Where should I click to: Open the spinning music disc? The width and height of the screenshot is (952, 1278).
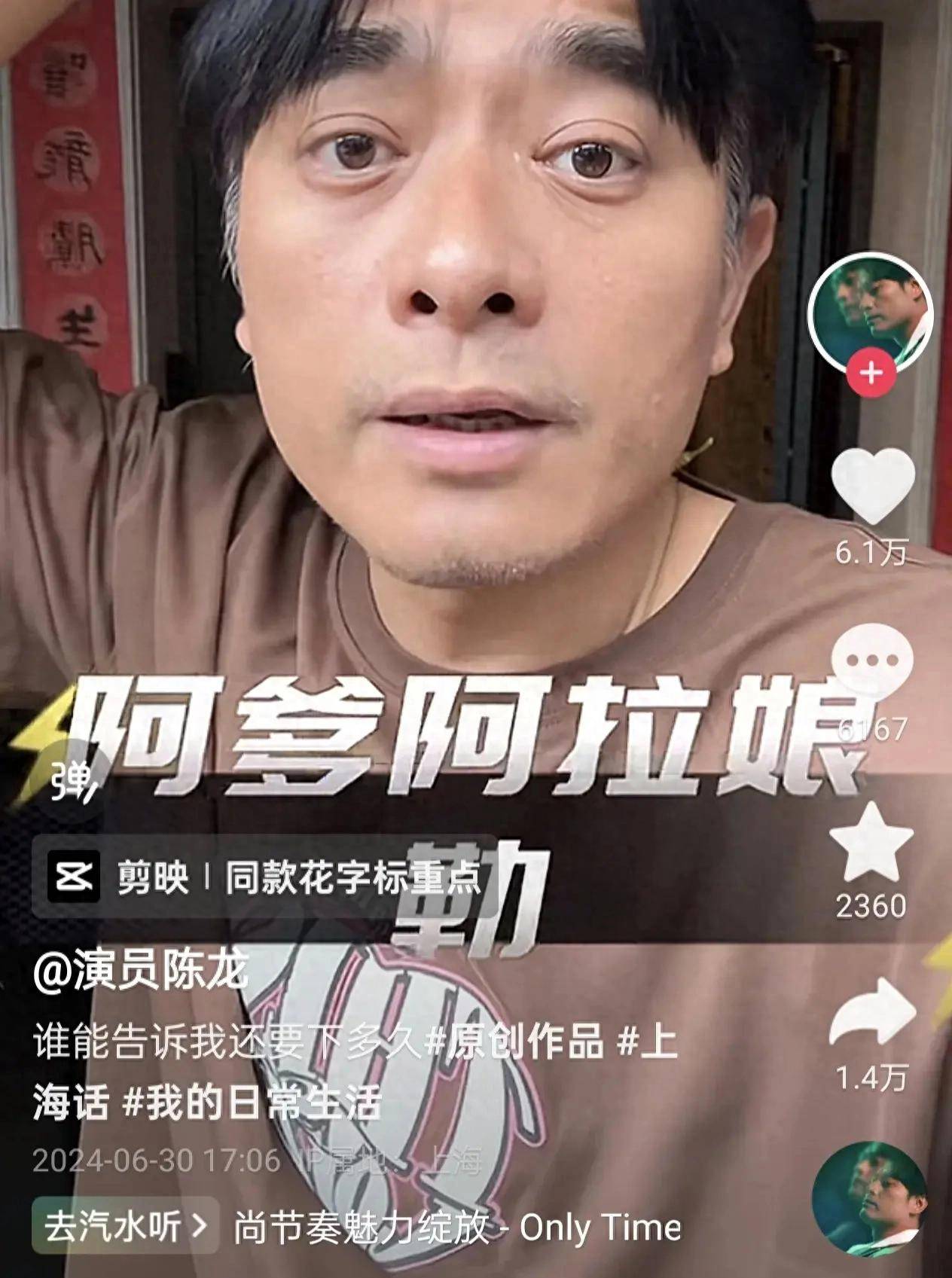(x=870, y=1197)
